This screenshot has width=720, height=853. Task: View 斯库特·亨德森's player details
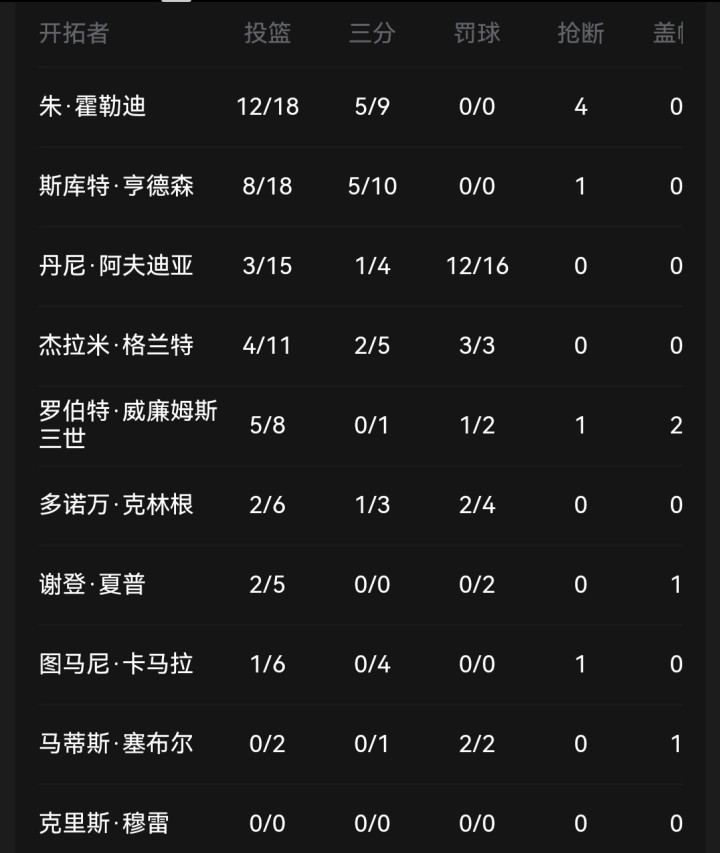coord(116,186)
